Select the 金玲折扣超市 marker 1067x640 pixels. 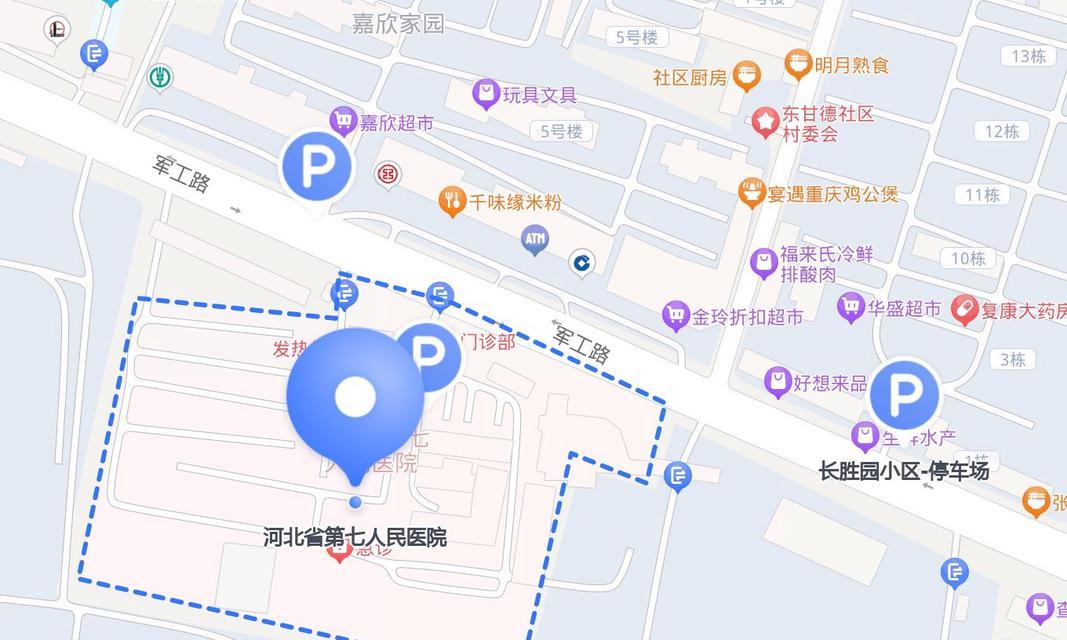pyautogui.click(x=676, y=317)
